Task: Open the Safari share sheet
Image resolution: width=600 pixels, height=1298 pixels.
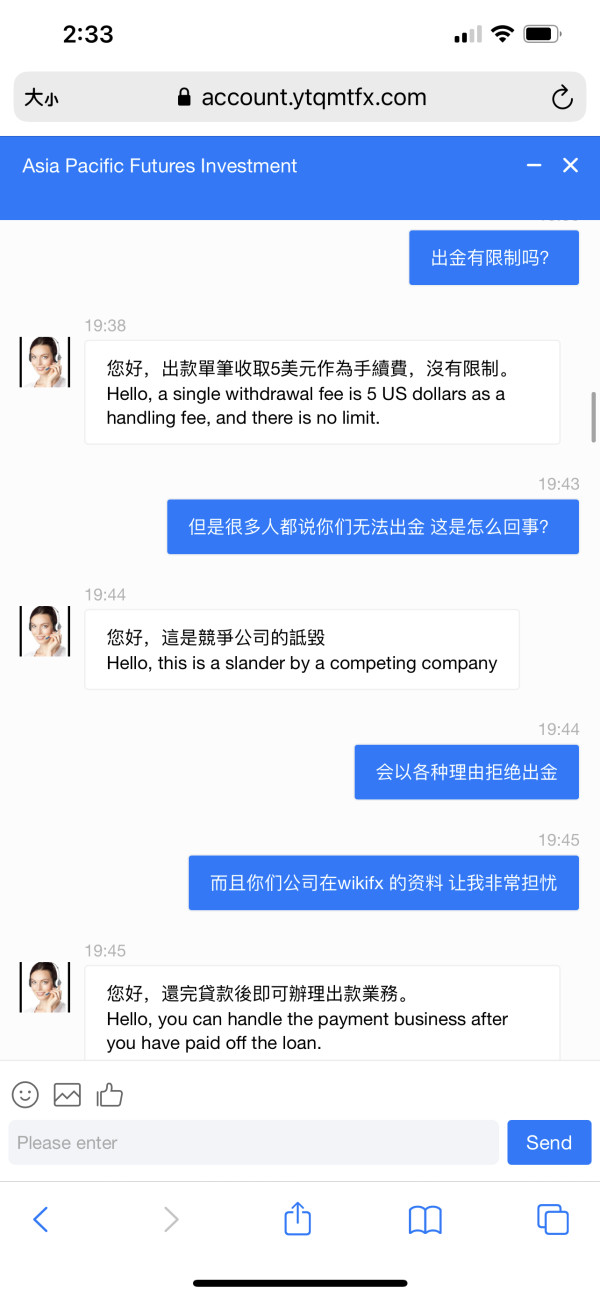Action: pyautogui.click(x=298, y=1218)
